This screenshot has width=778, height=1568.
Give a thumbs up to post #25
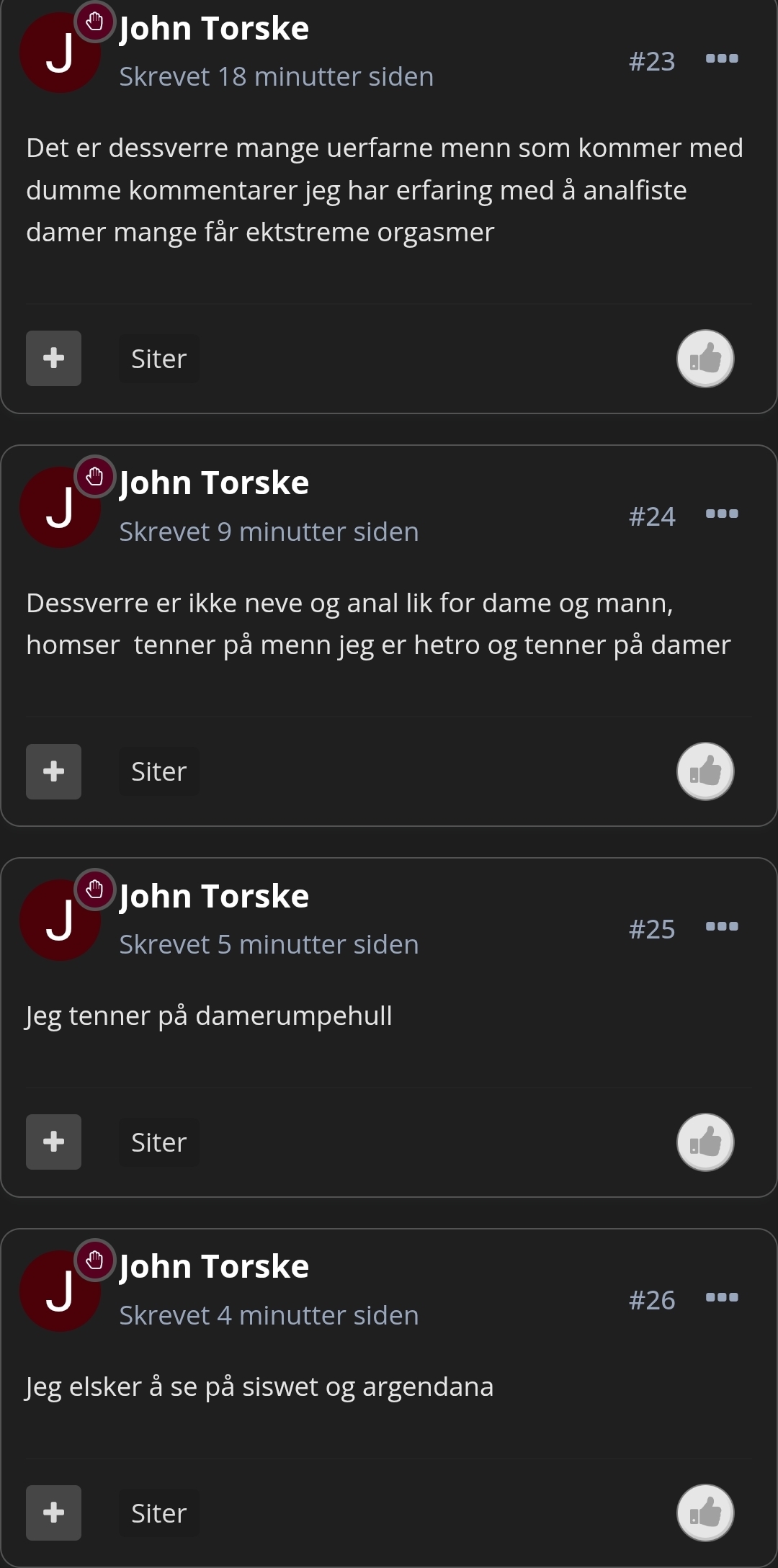tap(705, 1142)
